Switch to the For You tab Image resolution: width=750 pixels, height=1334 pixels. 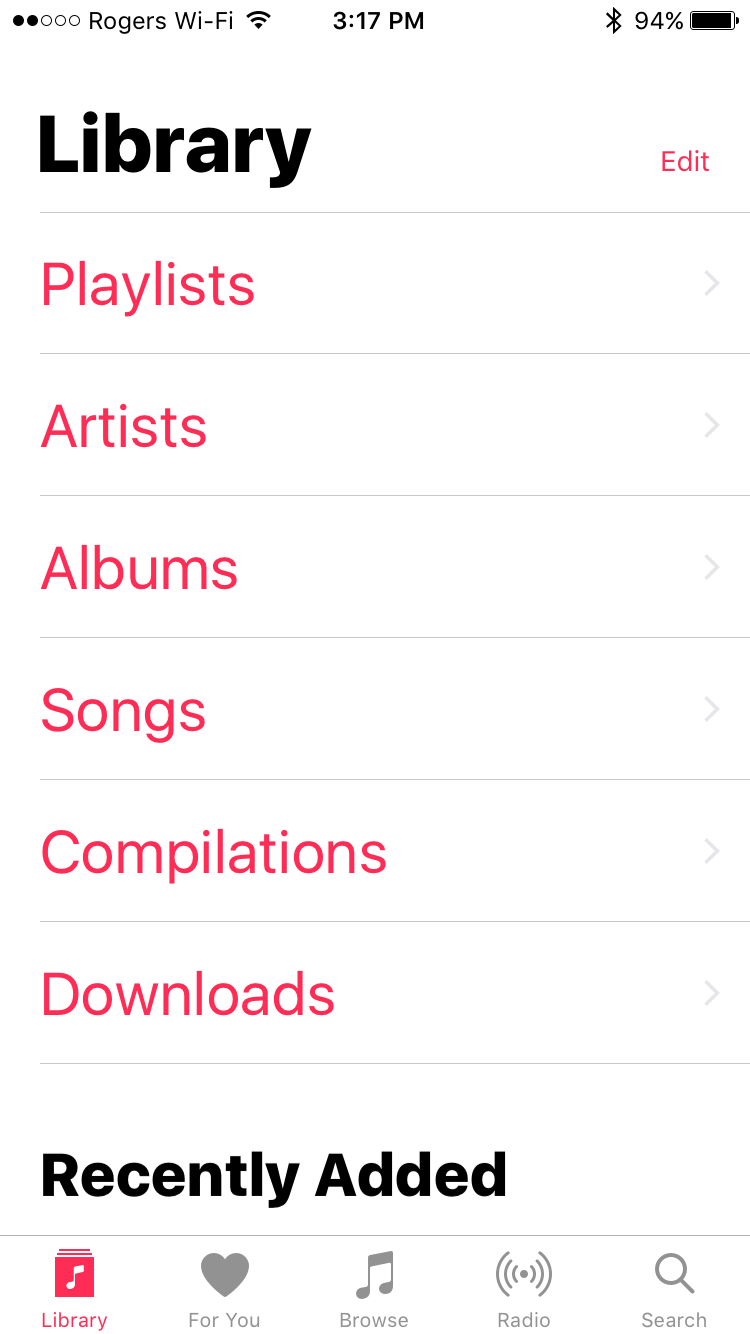tap(224, 1288)
